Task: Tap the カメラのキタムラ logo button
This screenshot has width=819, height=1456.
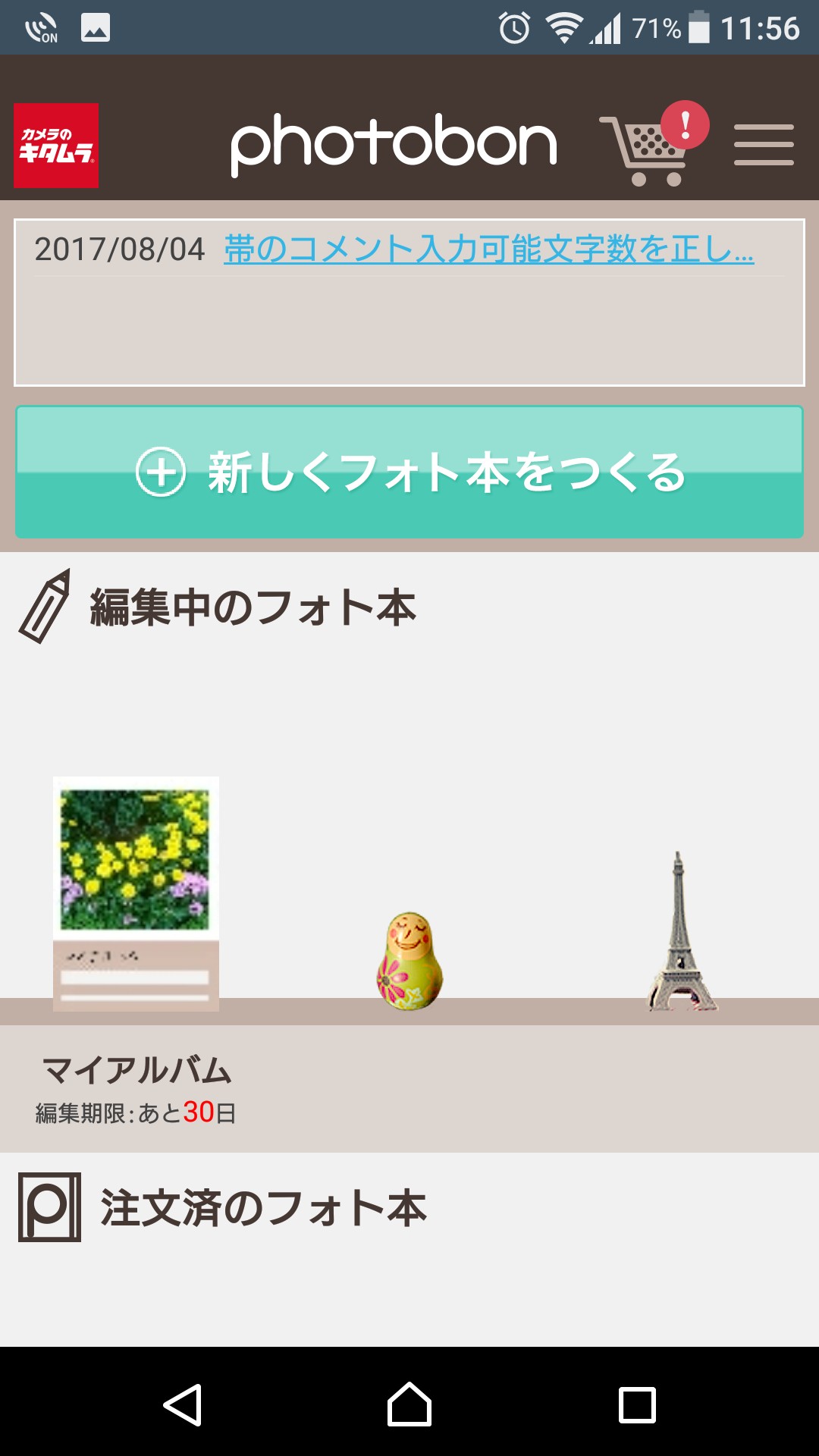Action: (x=56, y=145)
